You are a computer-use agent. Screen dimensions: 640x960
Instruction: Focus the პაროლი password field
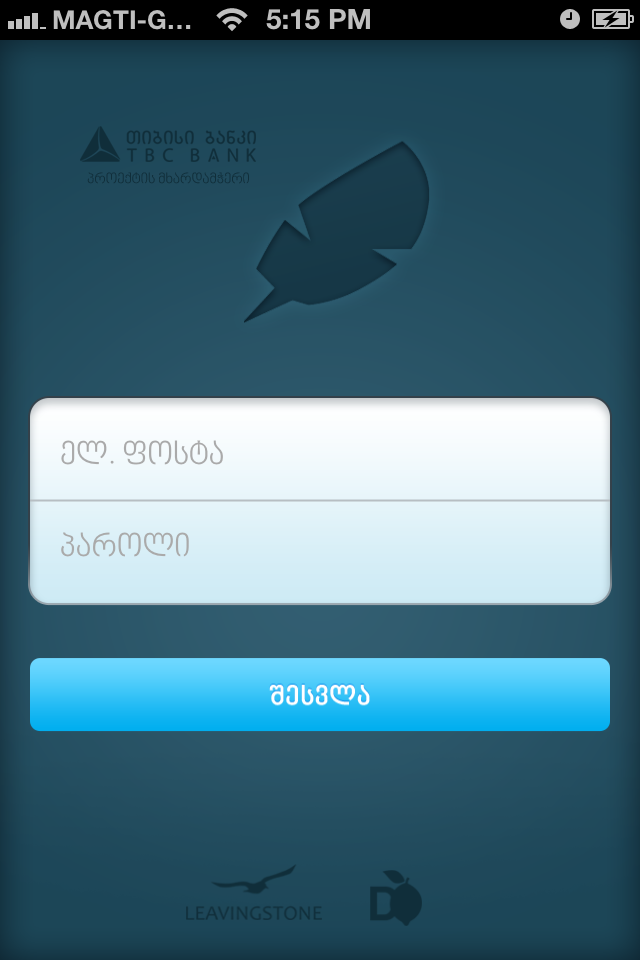[320, 547]
